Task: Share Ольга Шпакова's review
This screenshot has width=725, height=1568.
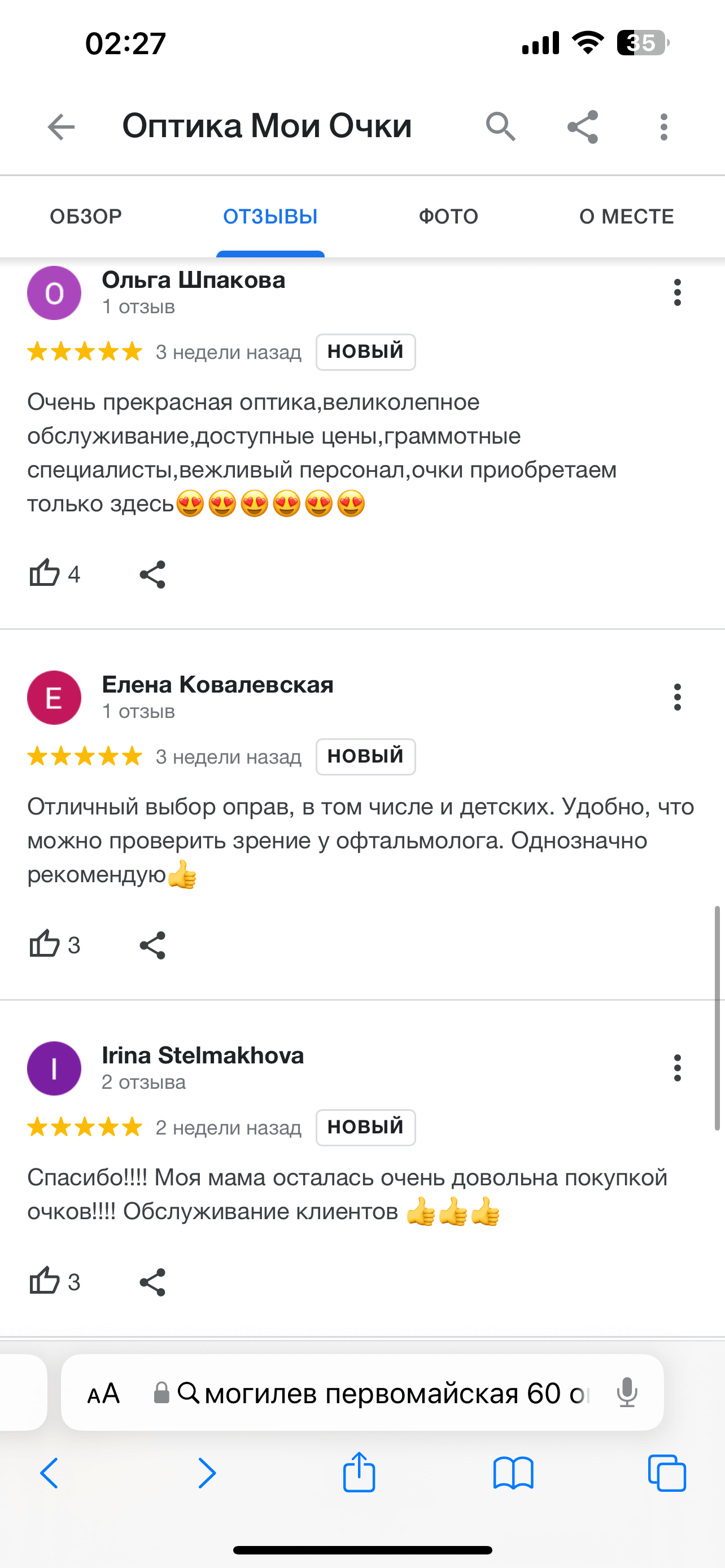Action: click(152, 574)
